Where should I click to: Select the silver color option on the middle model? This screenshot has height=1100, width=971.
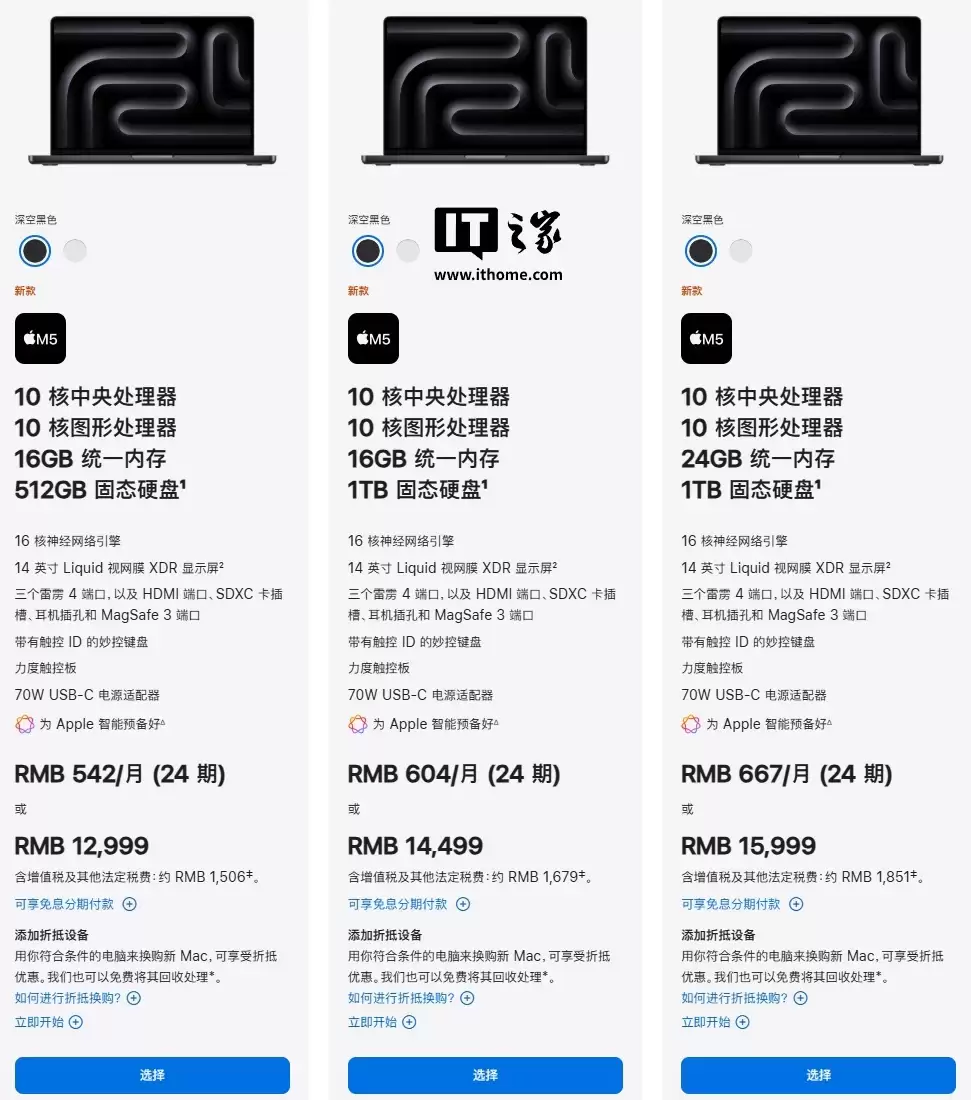tap(408, 251)
